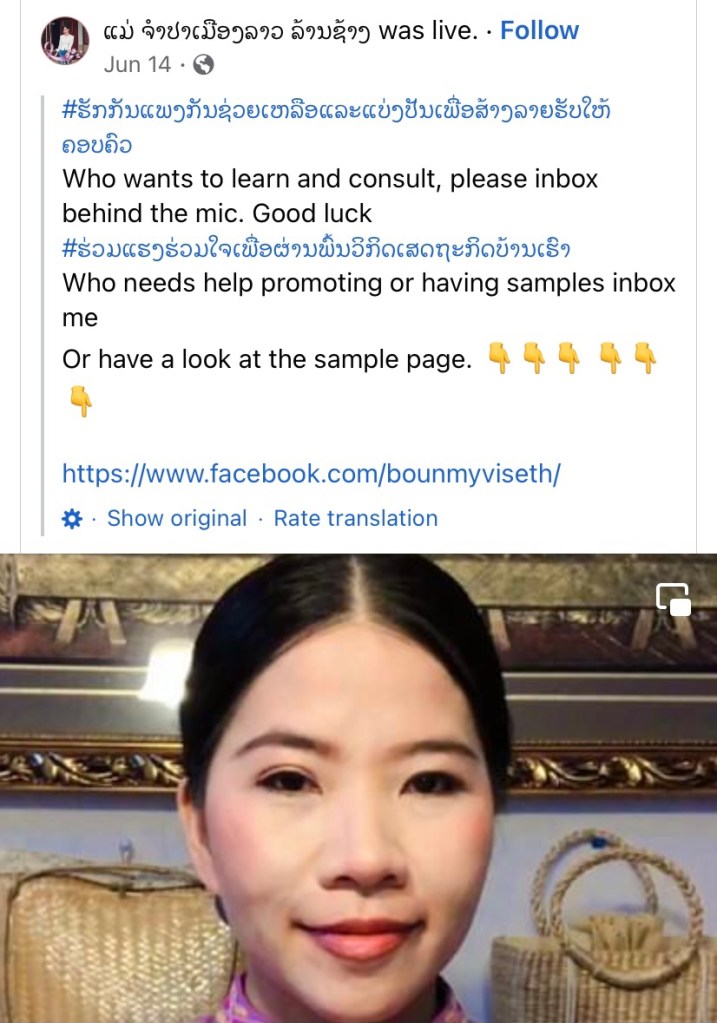The image size is (717, 1023).
Task: Follow the live video's poster
Action: tap(539, 31)
